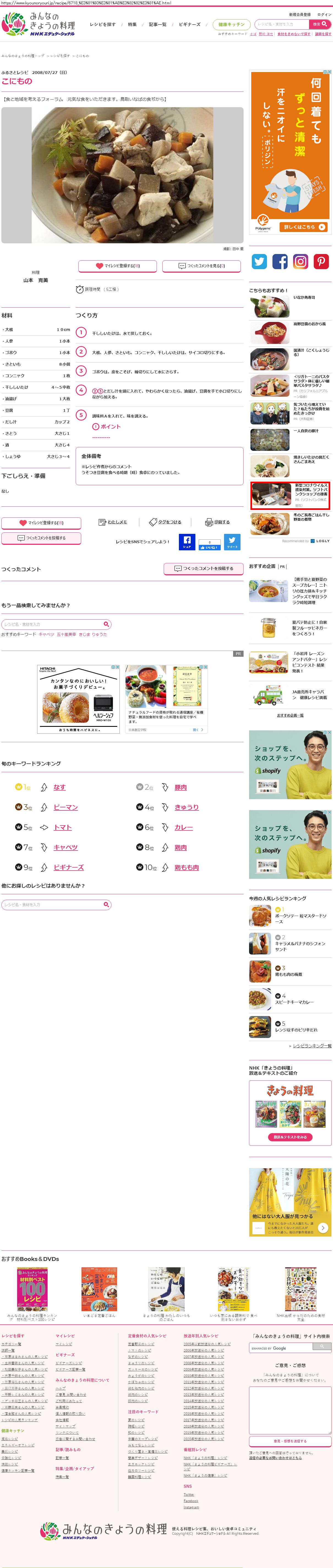This screenshot has height=1568, width=333.
Task: Open the 健康キッチン button
Action: pos(231,24)
